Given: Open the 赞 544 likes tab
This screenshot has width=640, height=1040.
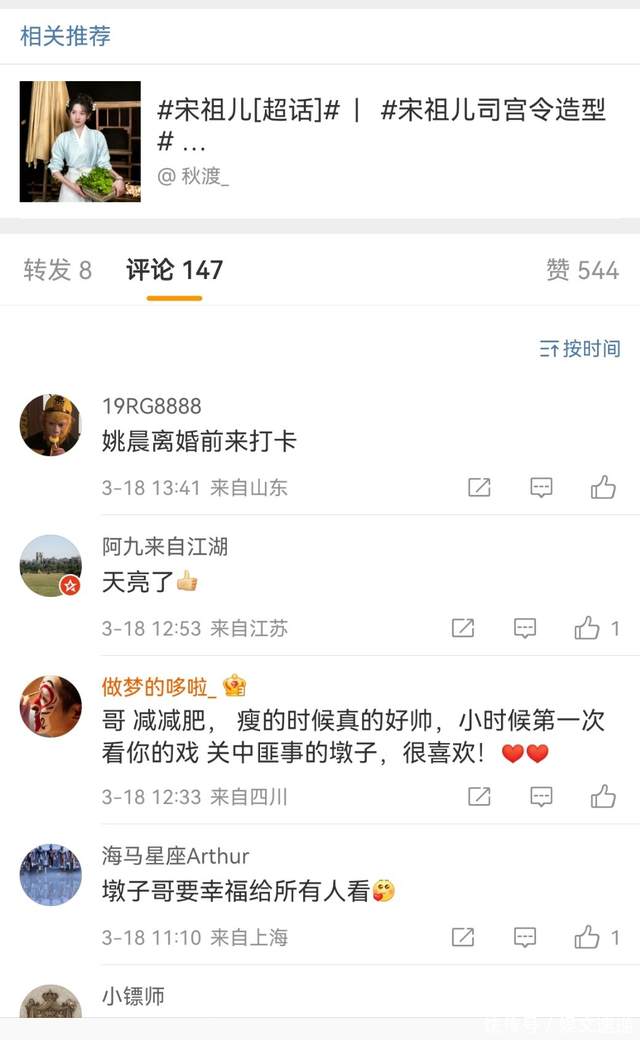Looking at the screenshot, I should pyautogui.click(x=582, y=270).
